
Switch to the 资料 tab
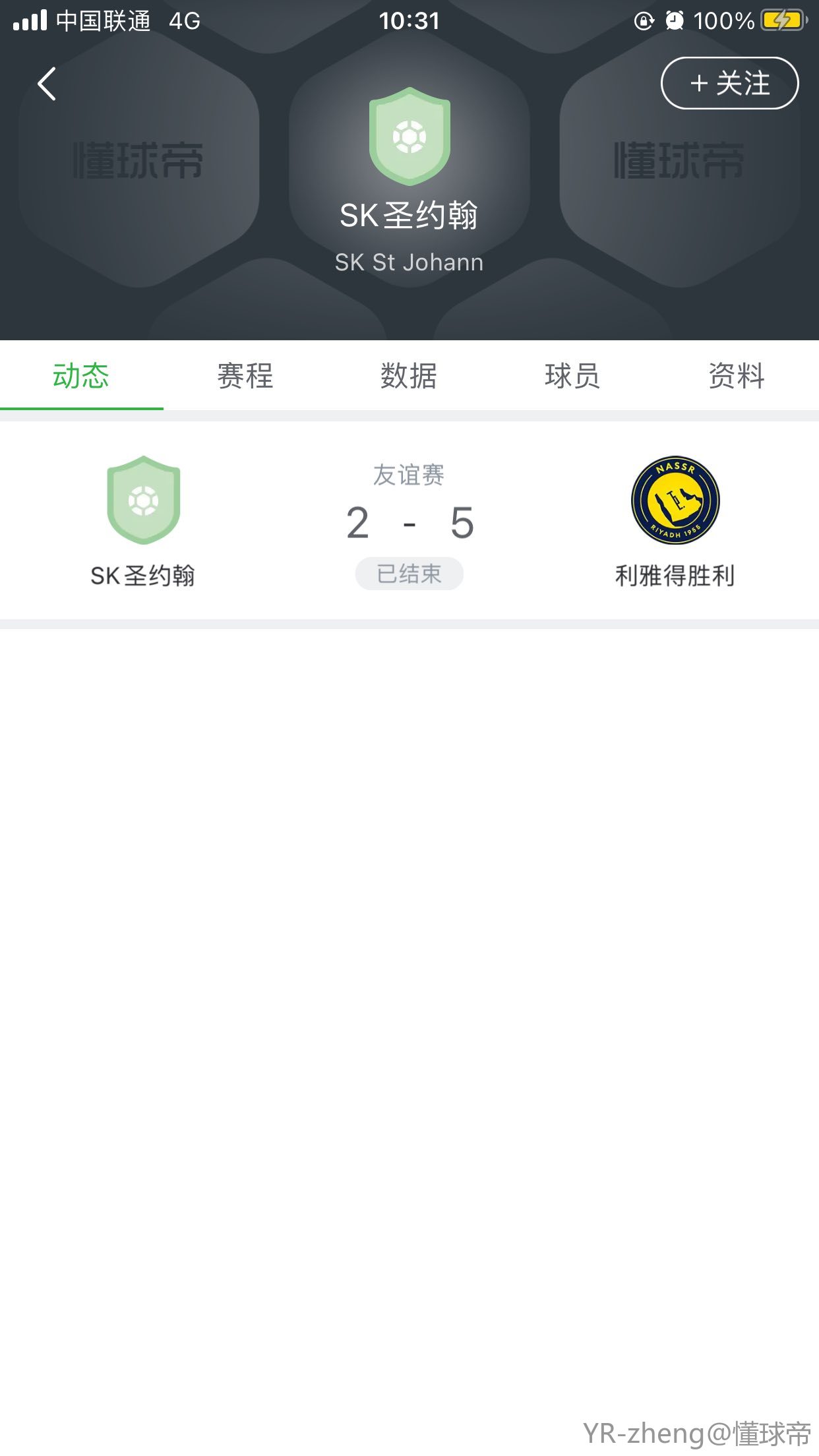pos(736,376)
